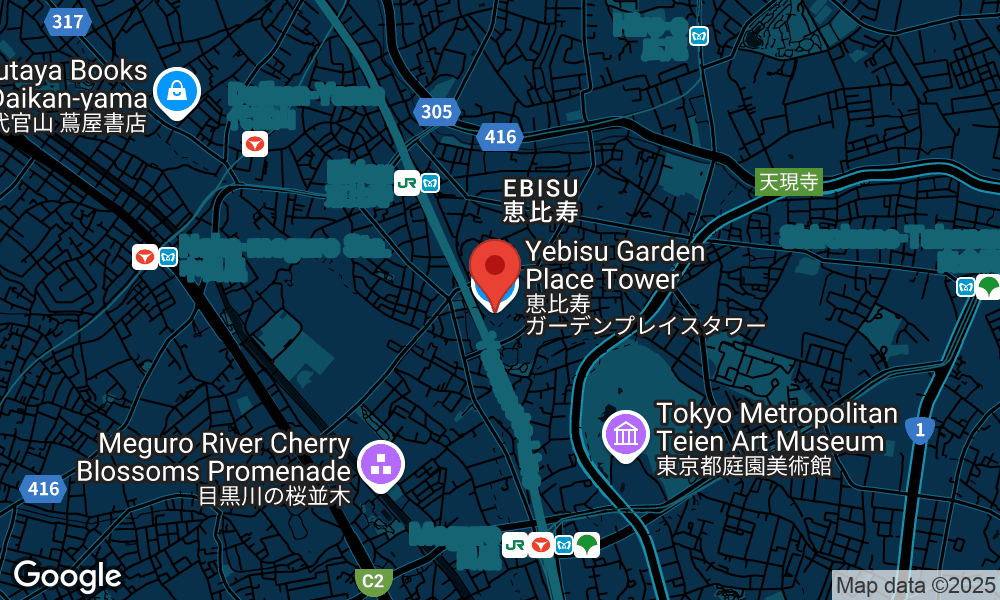Tap the red Yebisu Garden Place Tower marker
1000x600 pixels.
(x=494, y=268)
